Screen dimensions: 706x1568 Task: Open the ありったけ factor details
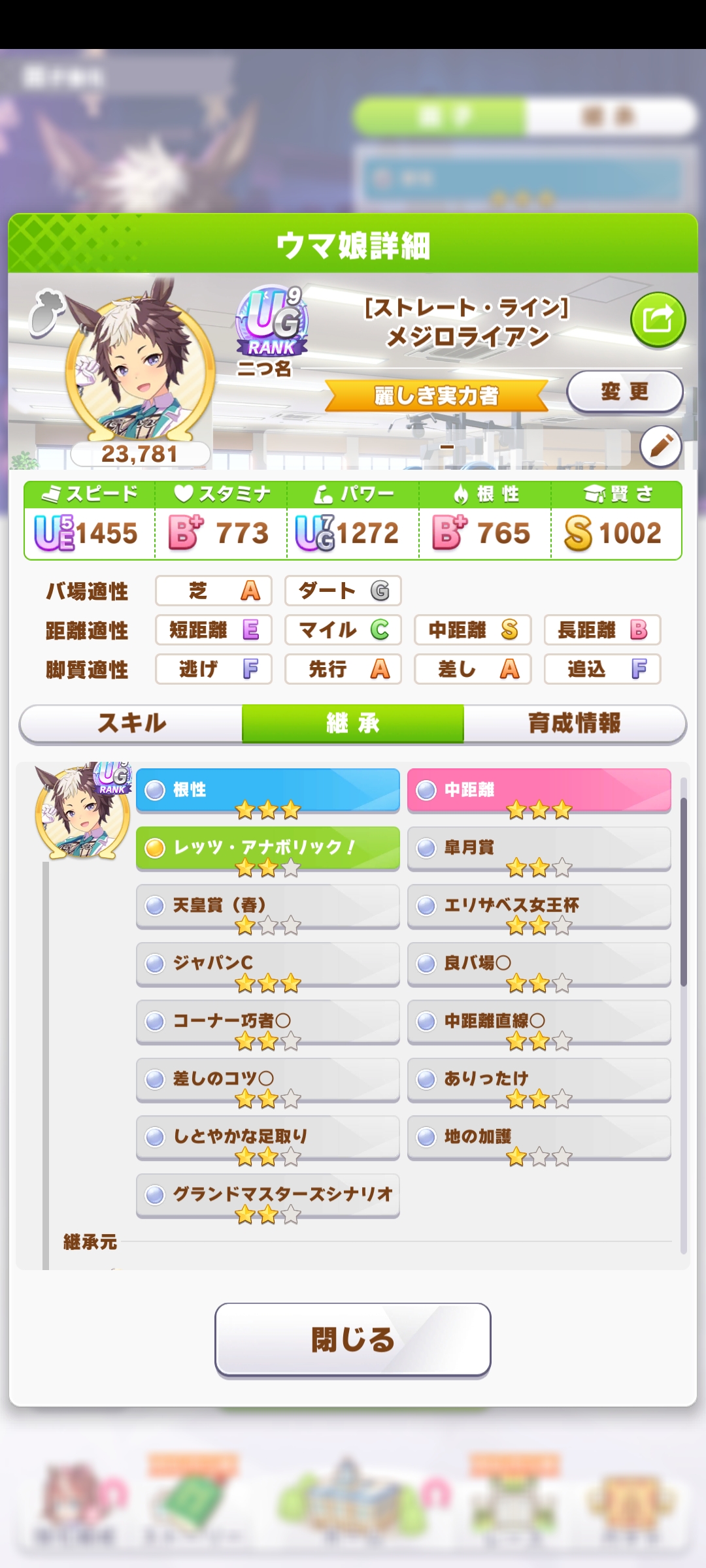pos(539,1079)
